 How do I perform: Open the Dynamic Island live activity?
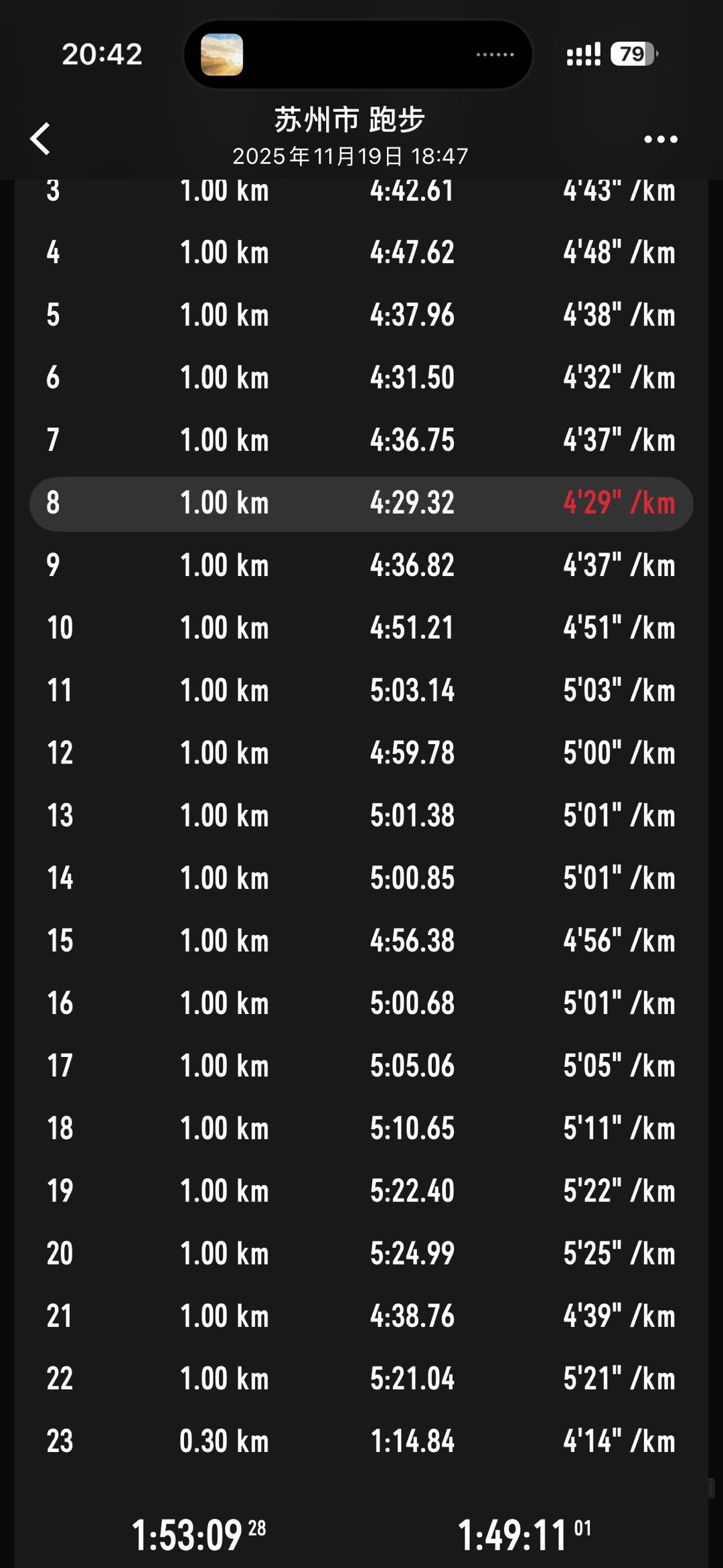click(x=357, y=54)
